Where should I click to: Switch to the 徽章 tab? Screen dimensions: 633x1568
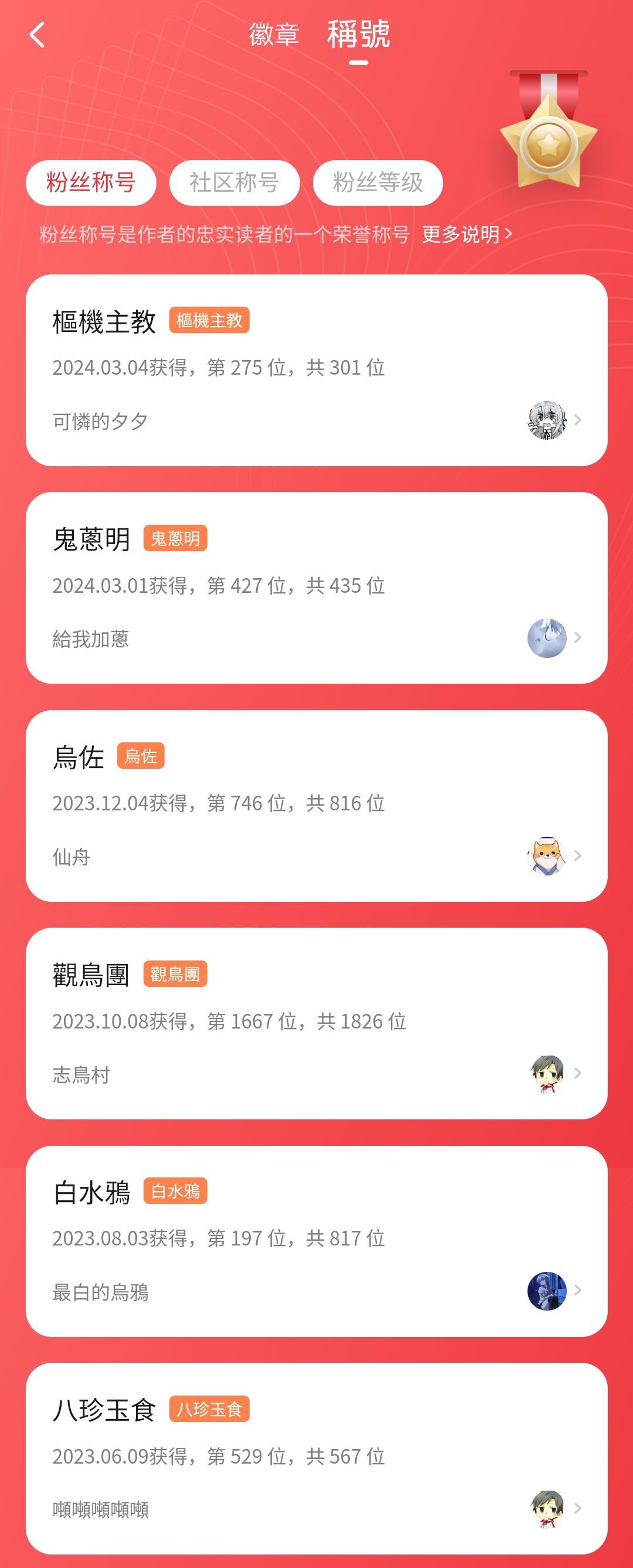click(x=274, y=34)
